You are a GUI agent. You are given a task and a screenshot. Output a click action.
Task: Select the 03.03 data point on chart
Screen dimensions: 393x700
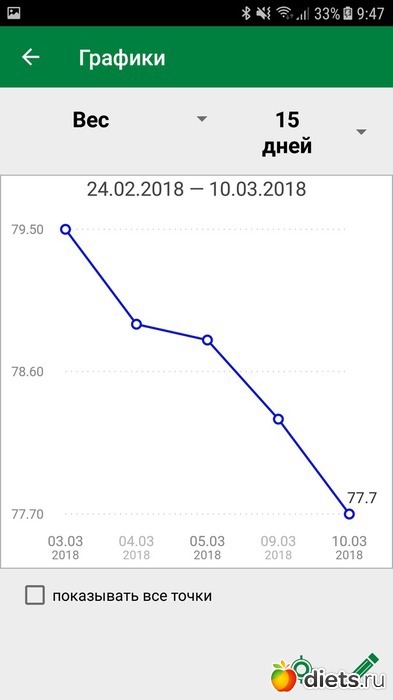pyautogui.click(x=66, y=229)
